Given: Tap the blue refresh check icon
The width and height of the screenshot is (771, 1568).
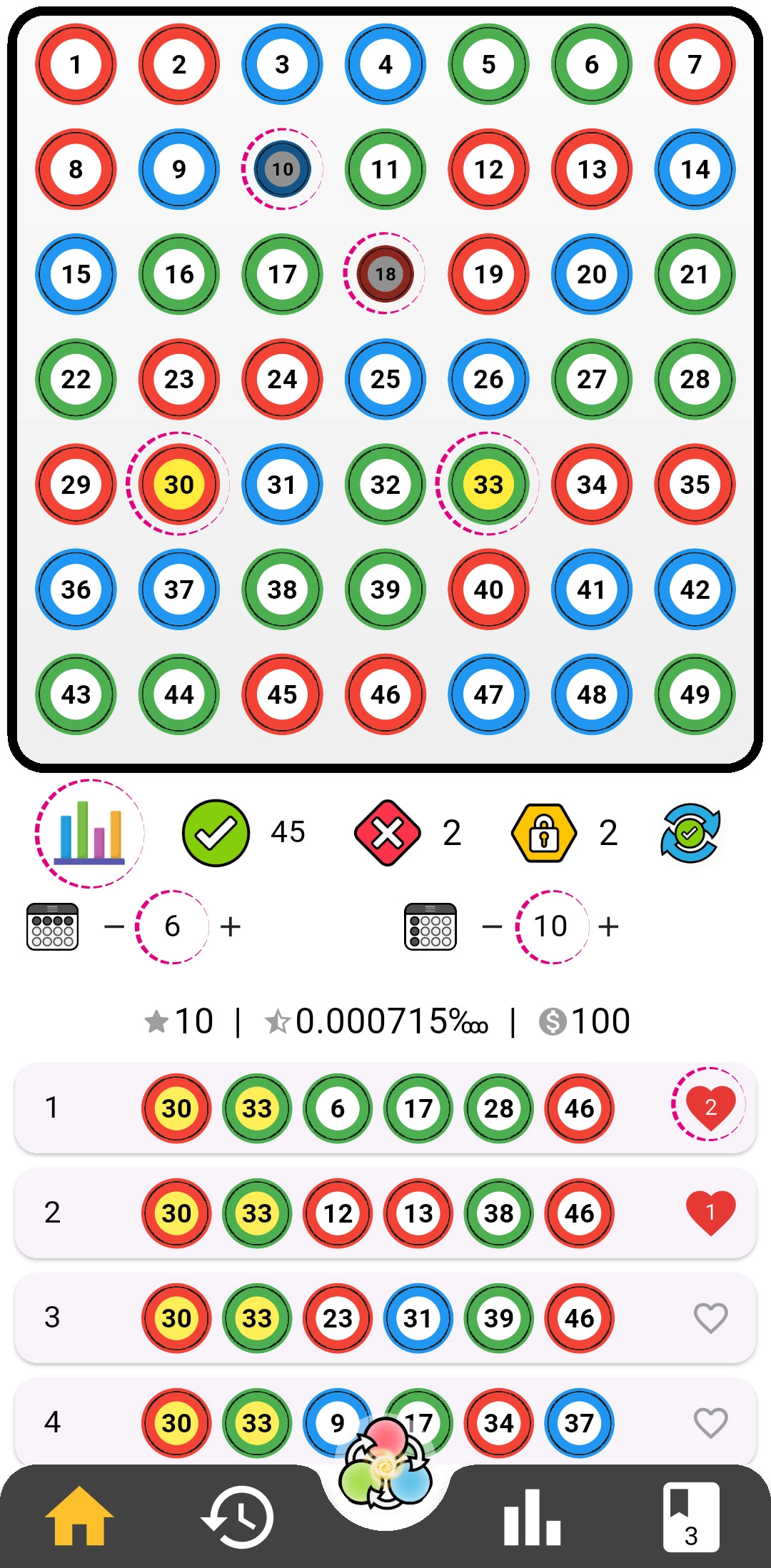Looking at the screenshot, I should pos(690,833).
